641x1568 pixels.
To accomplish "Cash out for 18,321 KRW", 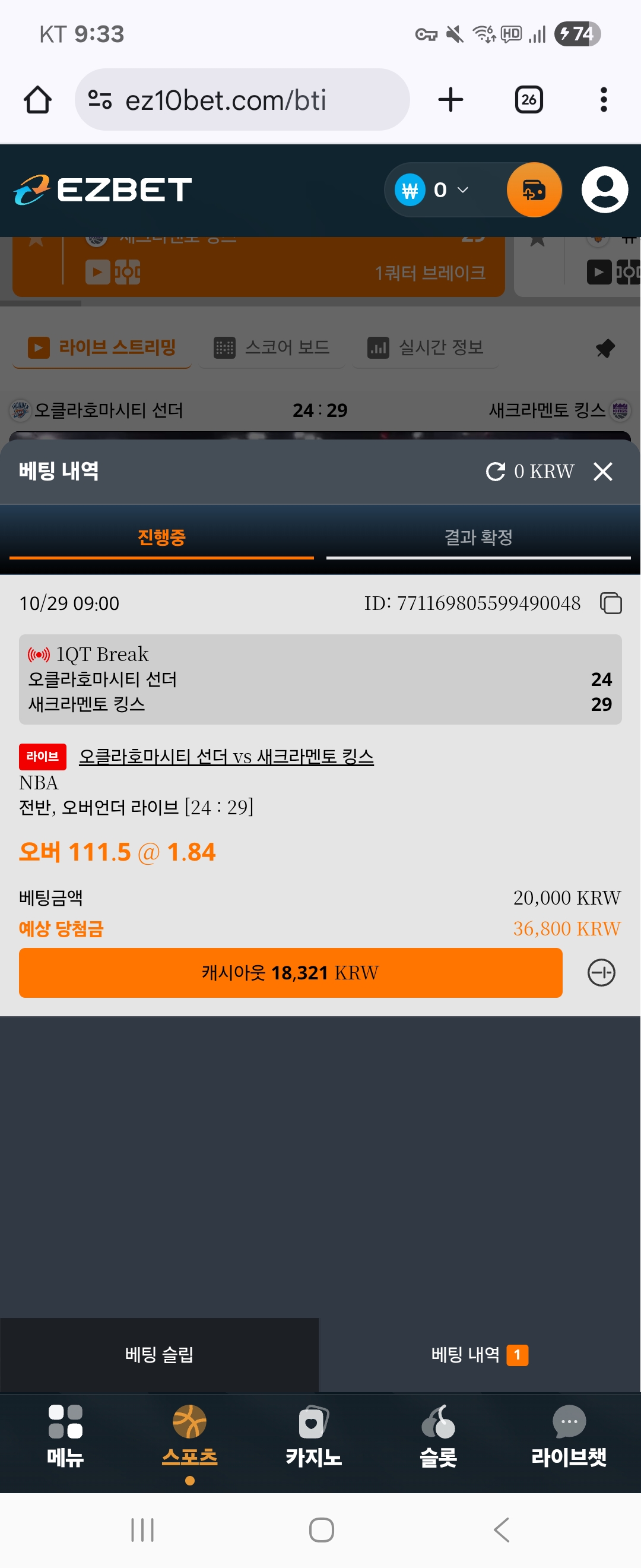I will 290,973.
